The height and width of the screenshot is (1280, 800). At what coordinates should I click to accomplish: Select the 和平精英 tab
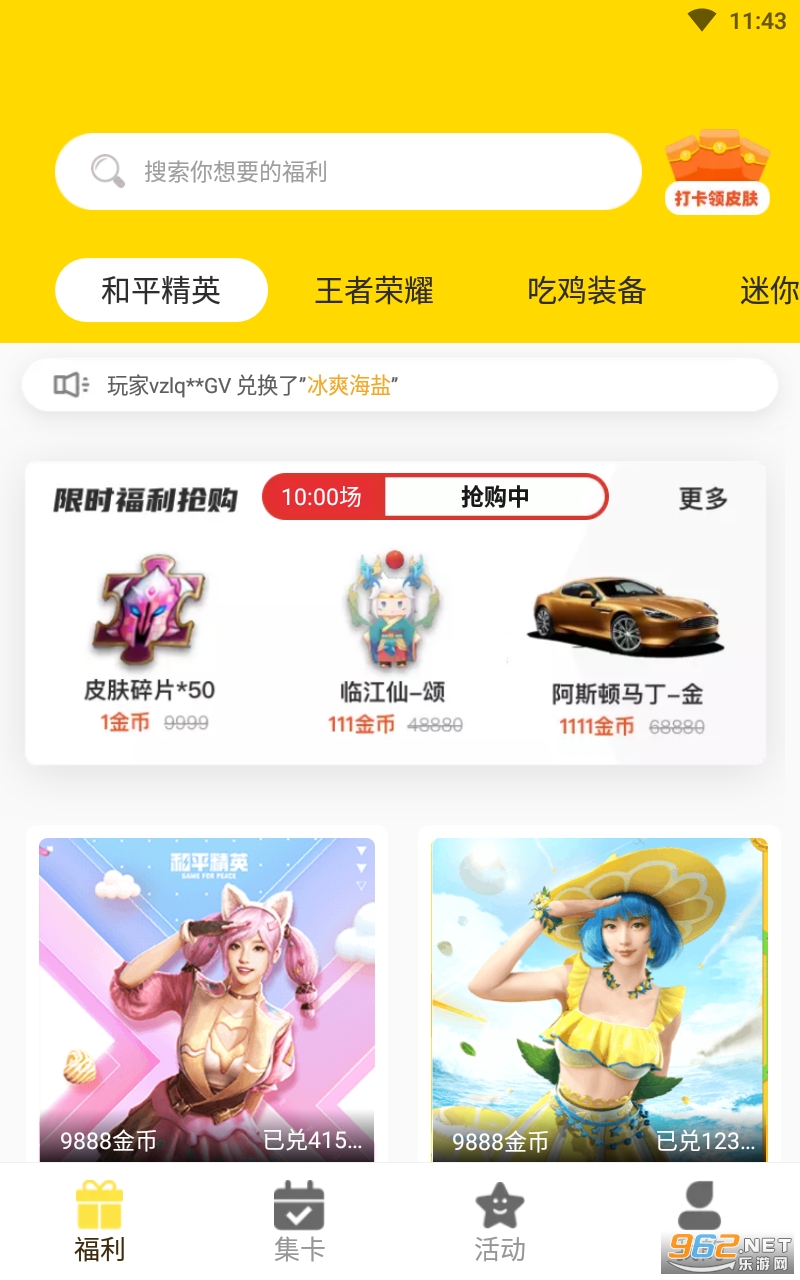tap(161, 290)
